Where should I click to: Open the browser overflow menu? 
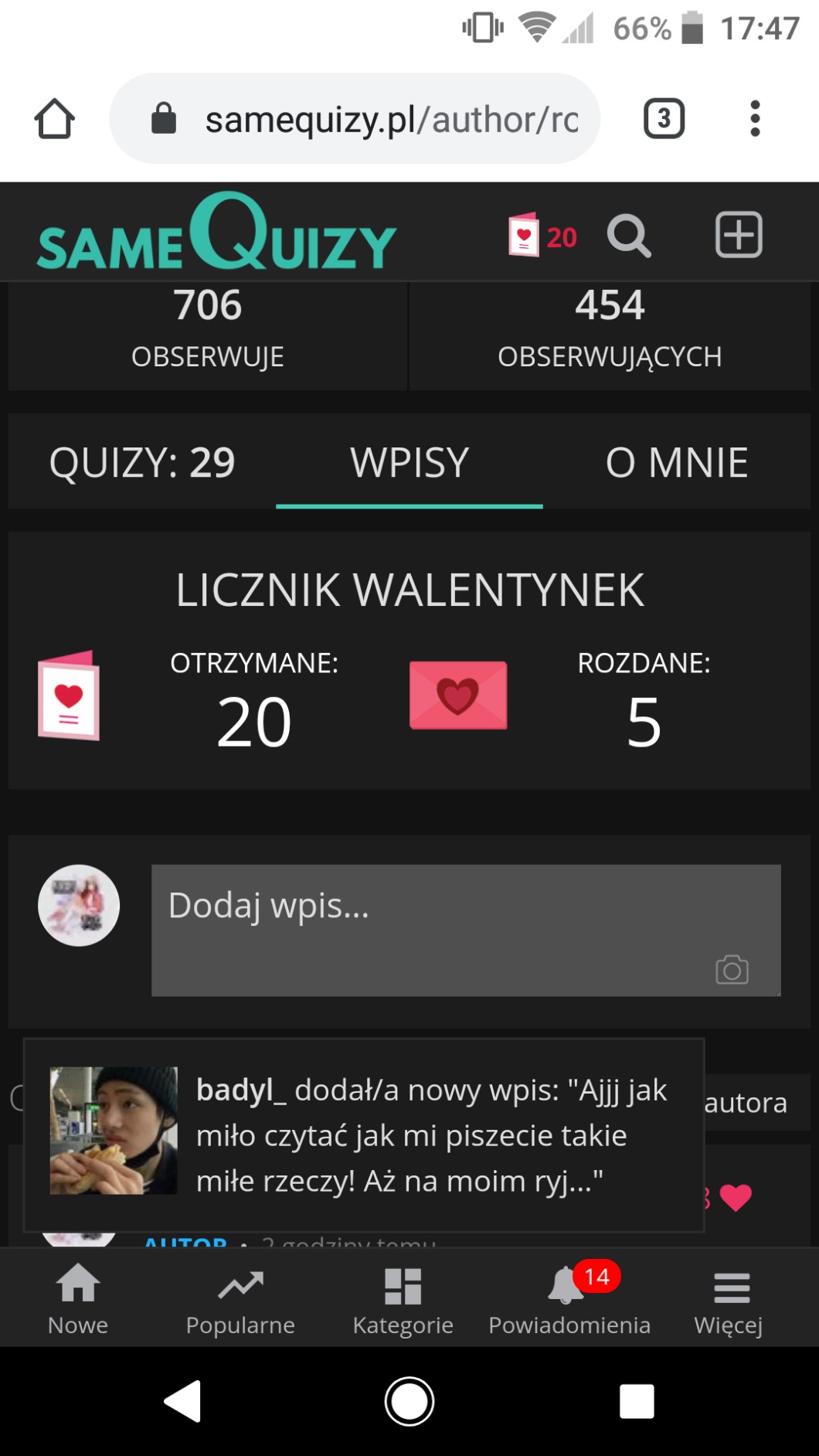(x=755, y=119)
